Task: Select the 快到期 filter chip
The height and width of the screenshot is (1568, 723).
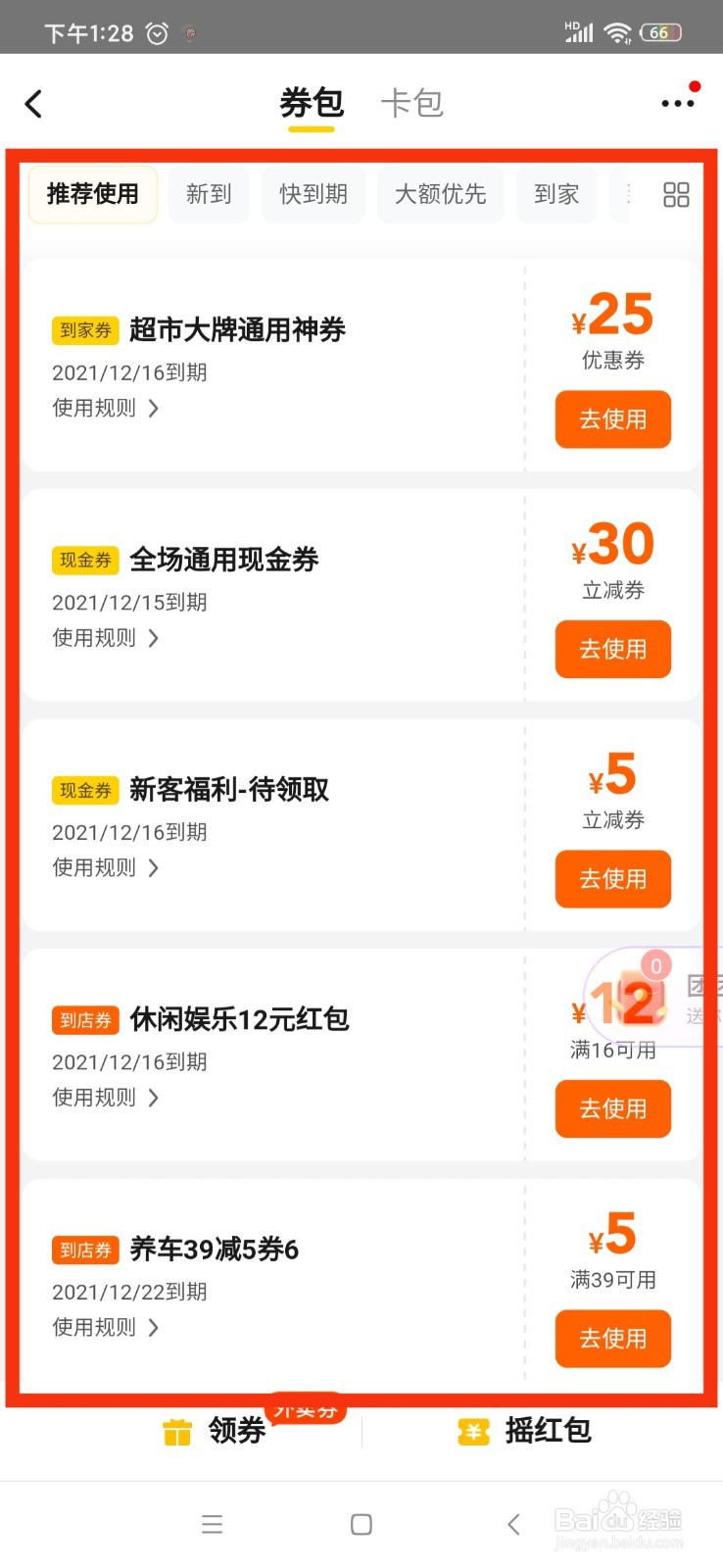Action: 313,194
